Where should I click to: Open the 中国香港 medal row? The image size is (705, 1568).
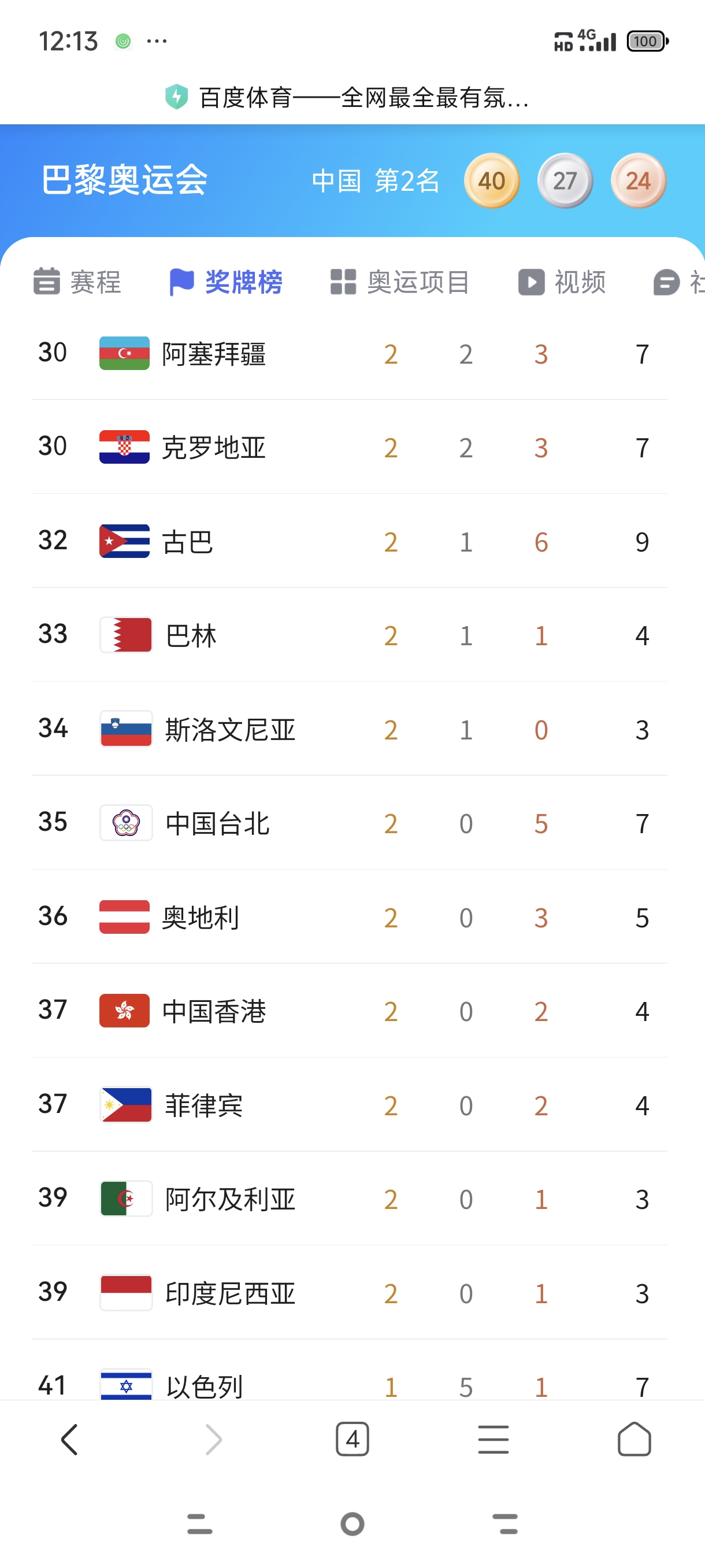pos(350,1011)
